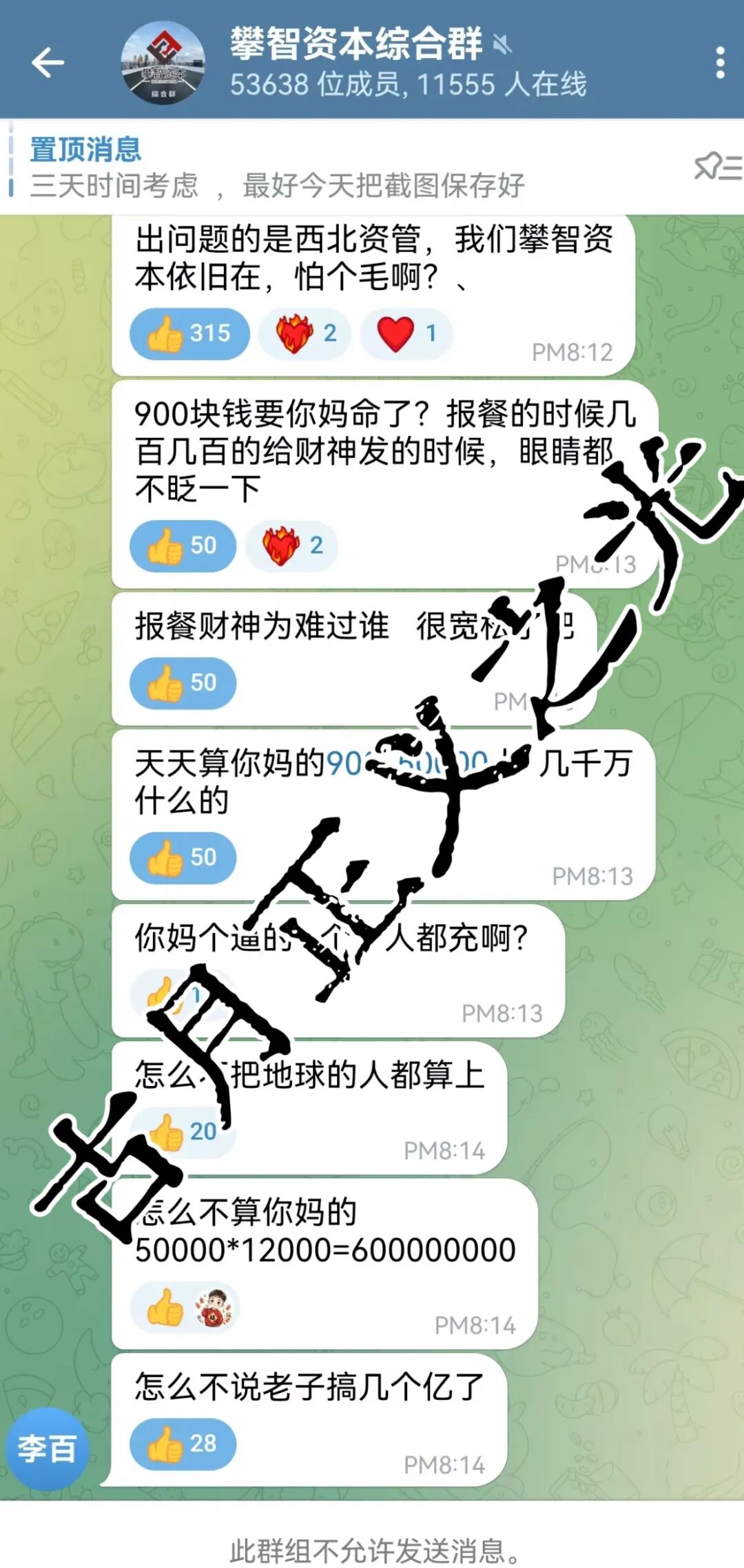Click the custom sticker reaction under the 50000*12000 message
The height and width of the screenshot is (1568, 744).
pyautogui.click(x=214, y=1308)
